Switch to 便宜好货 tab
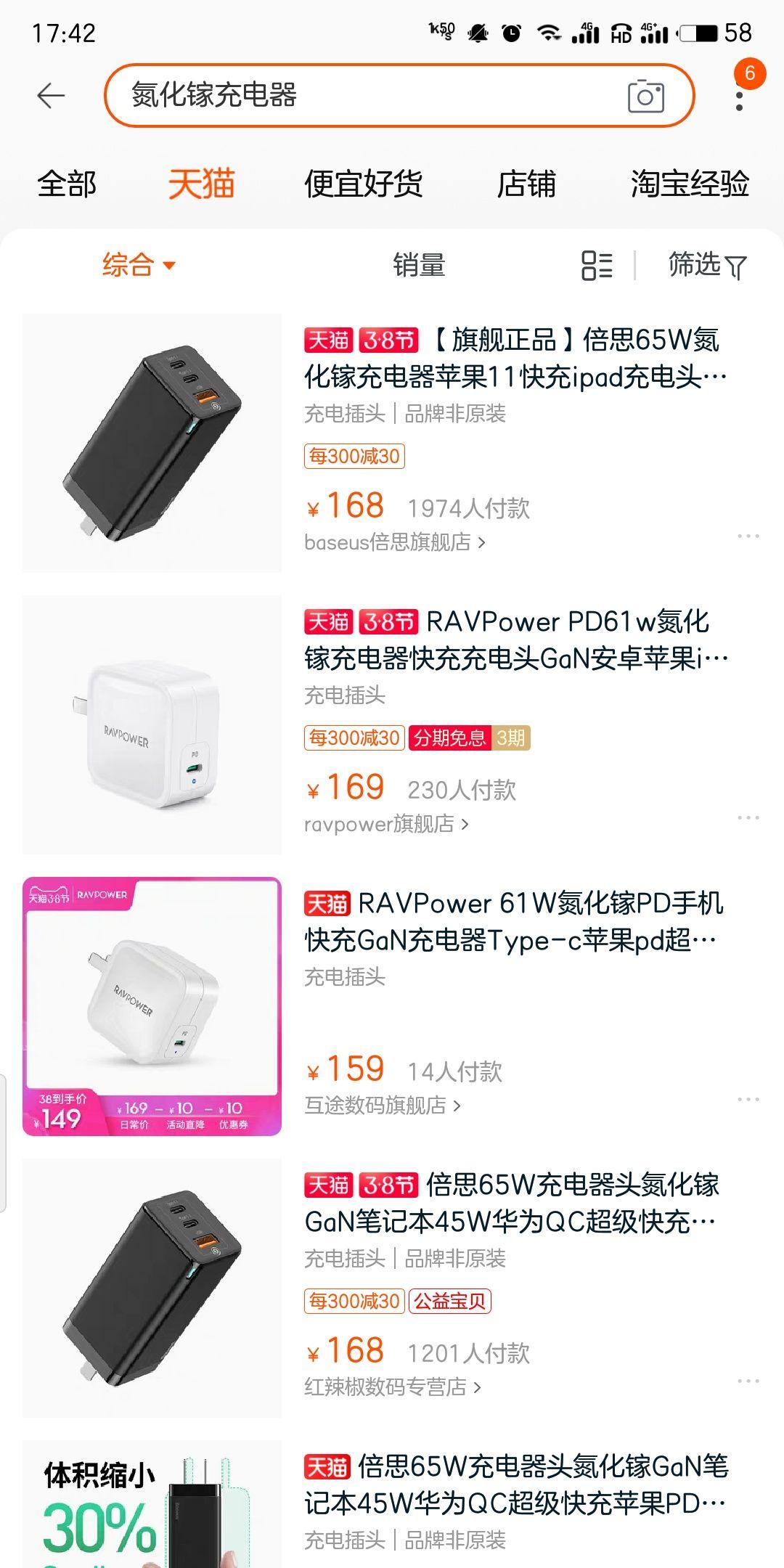 click(363, 184)
